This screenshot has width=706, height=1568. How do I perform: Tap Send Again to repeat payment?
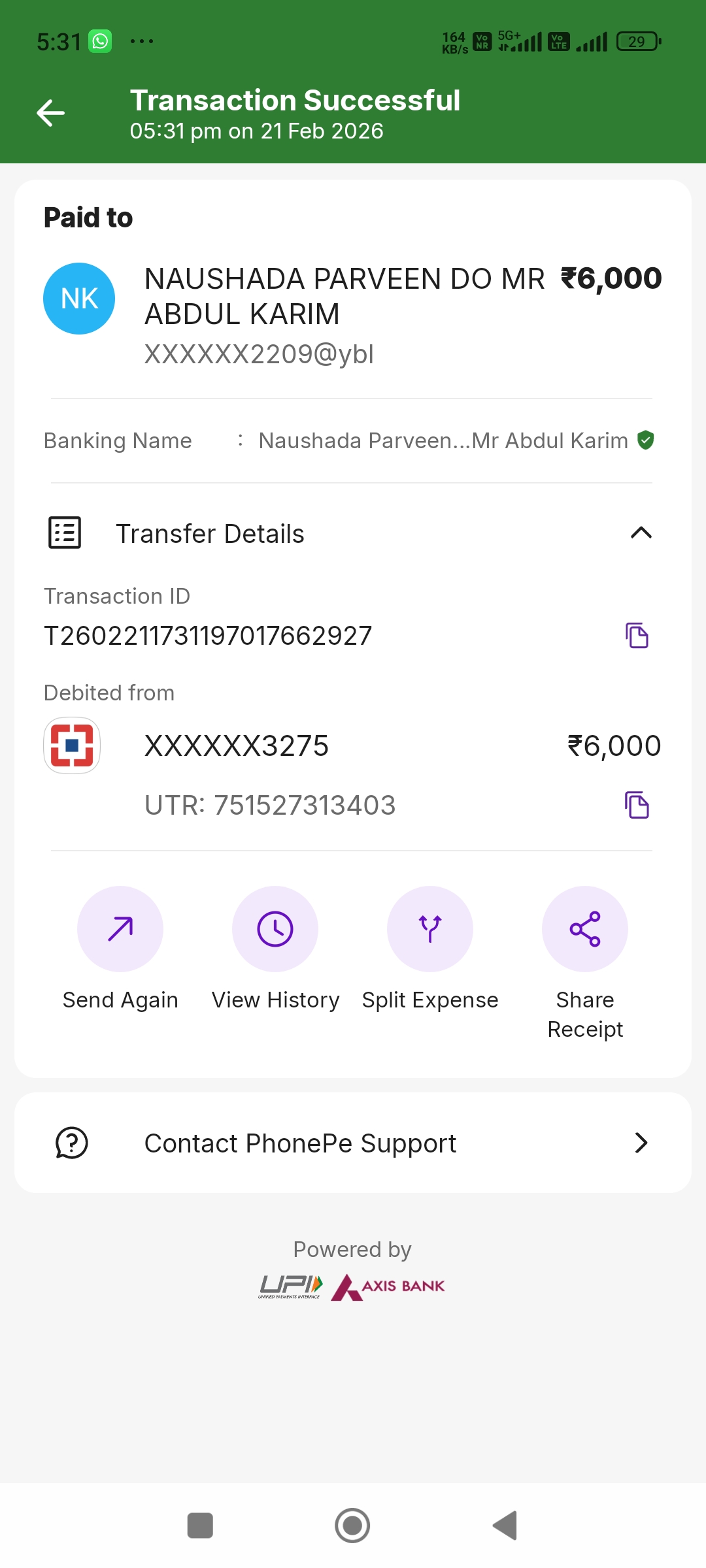pos(120,929)
